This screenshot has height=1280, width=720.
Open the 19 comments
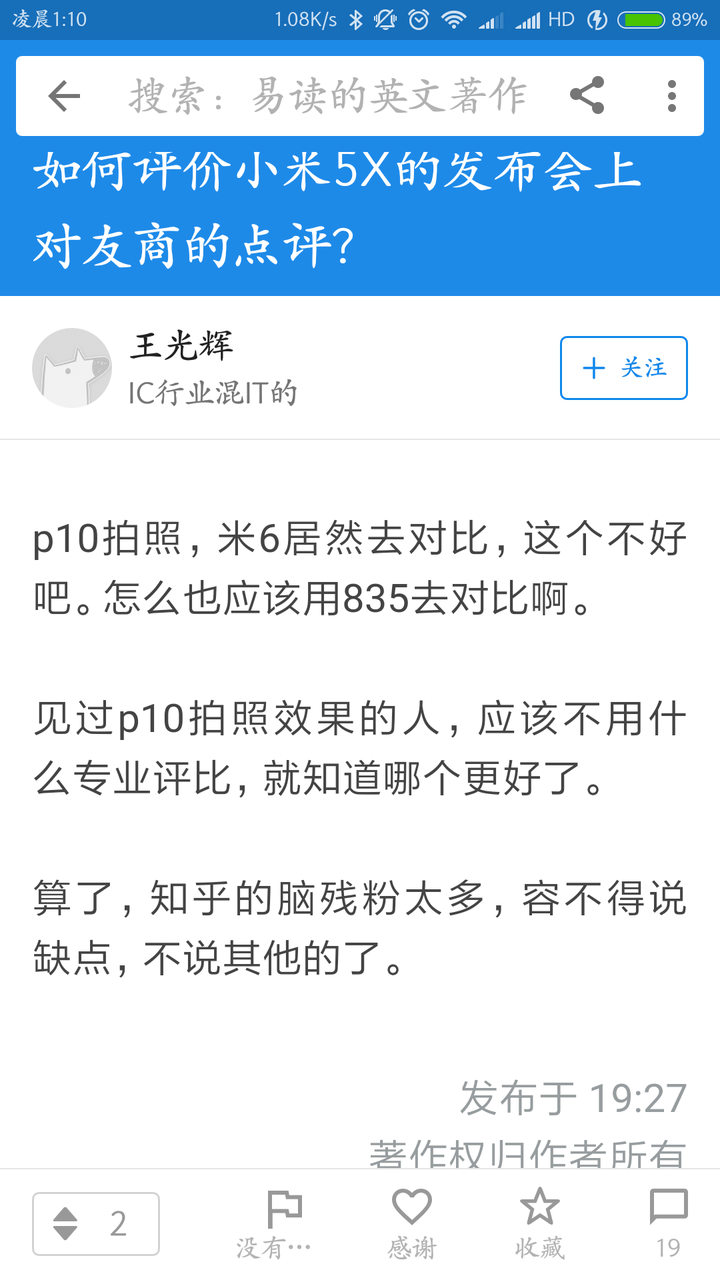pyautogui.click(x=668, y=1224)
